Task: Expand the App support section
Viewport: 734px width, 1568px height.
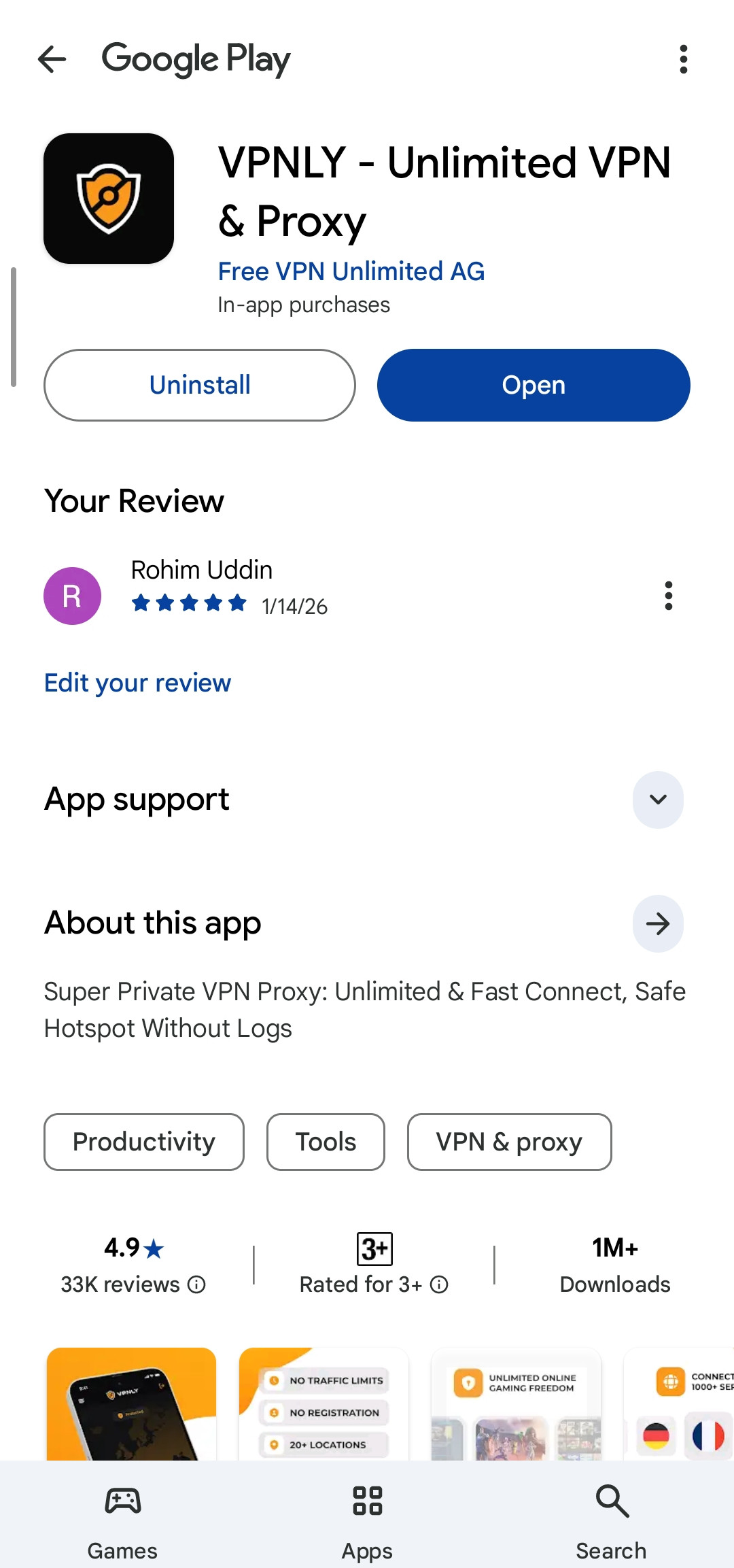Action: (x=657, y=800)
